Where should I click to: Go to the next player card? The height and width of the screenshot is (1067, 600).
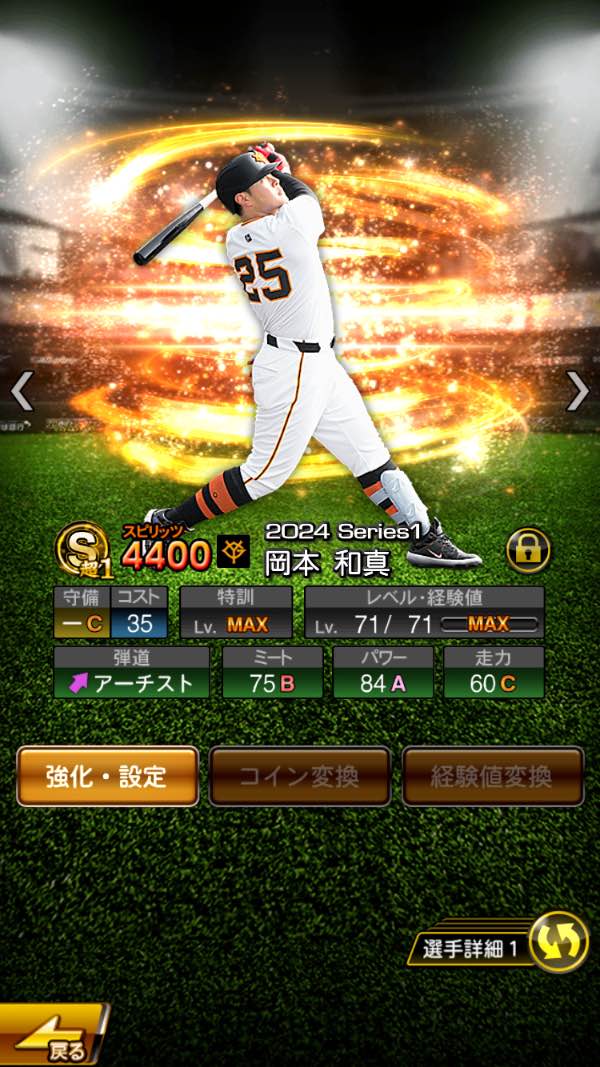tap(577, 392)
